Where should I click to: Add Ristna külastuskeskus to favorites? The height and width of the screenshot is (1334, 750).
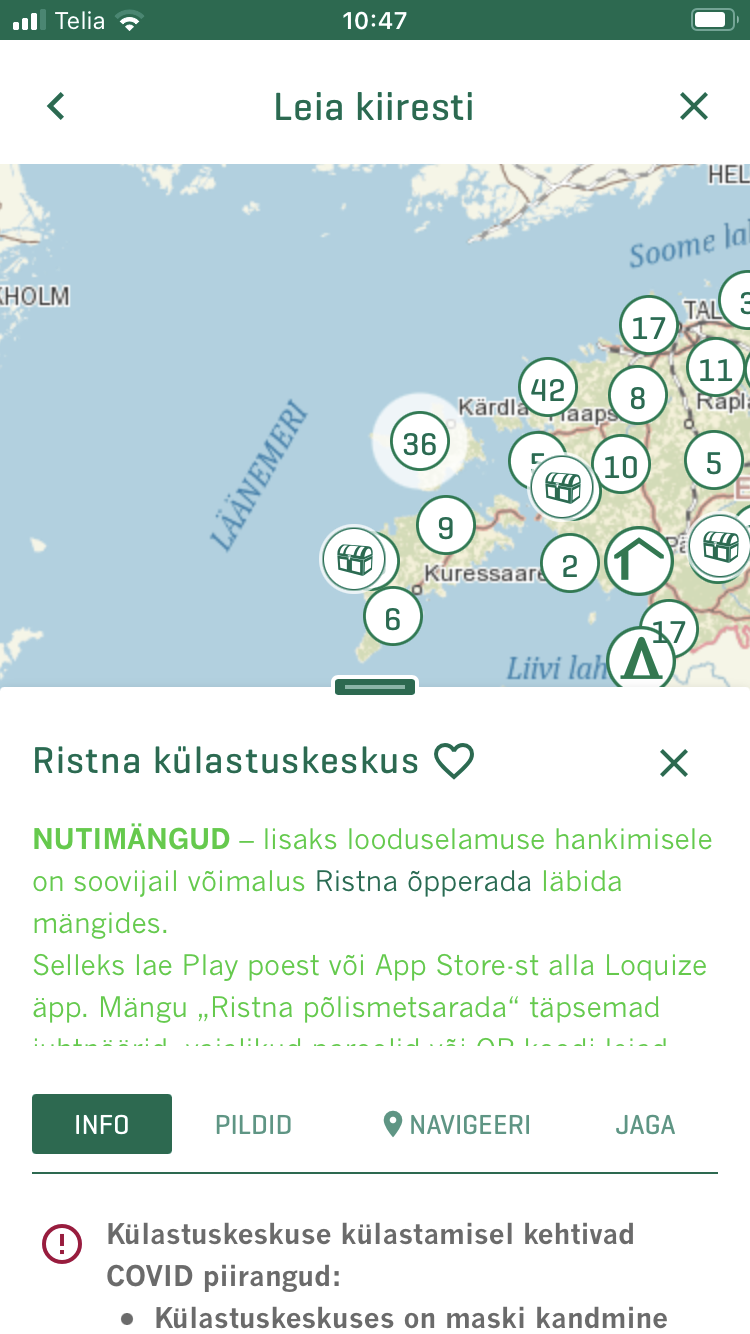pos(454,762)
